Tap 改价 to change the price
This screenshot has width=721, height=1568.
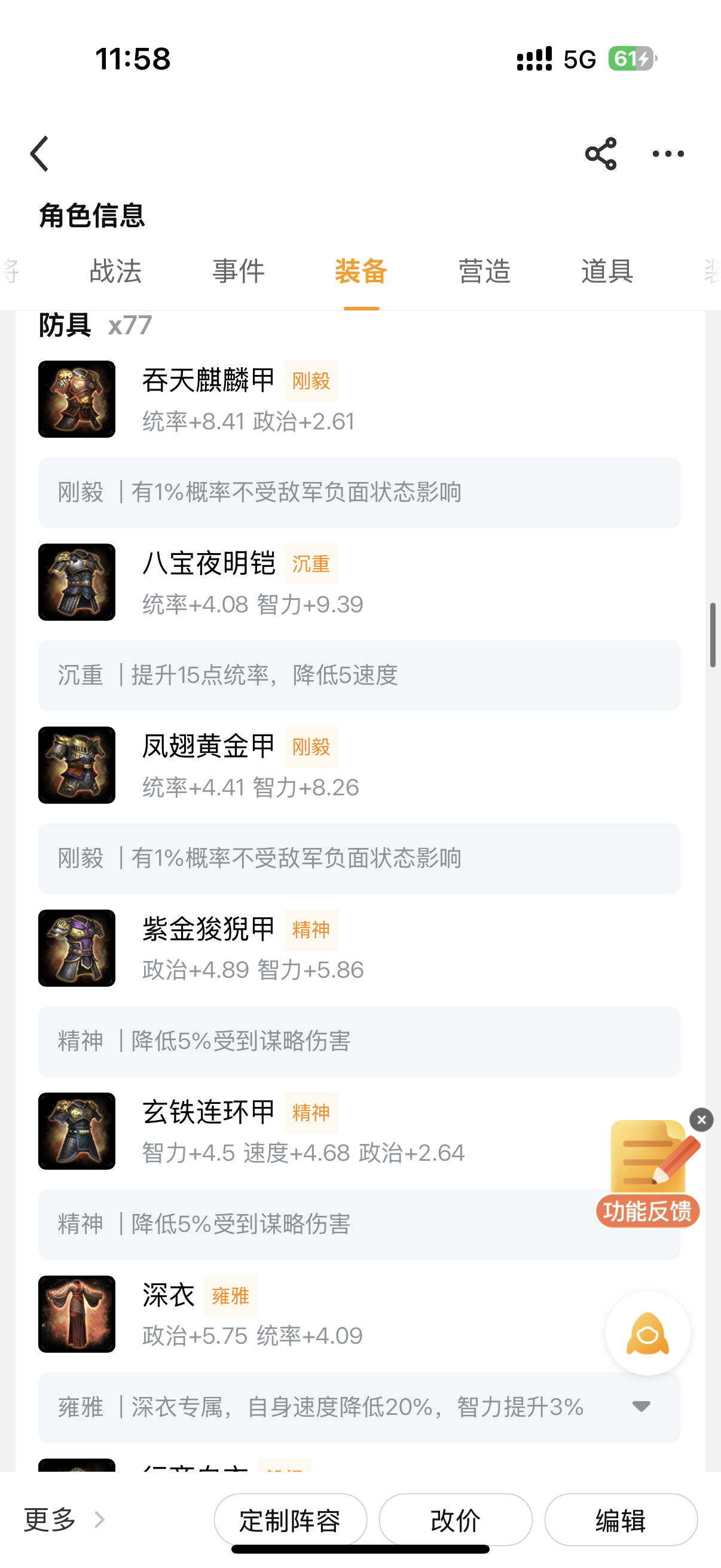pyautogui.click(x=455, y=1520)
